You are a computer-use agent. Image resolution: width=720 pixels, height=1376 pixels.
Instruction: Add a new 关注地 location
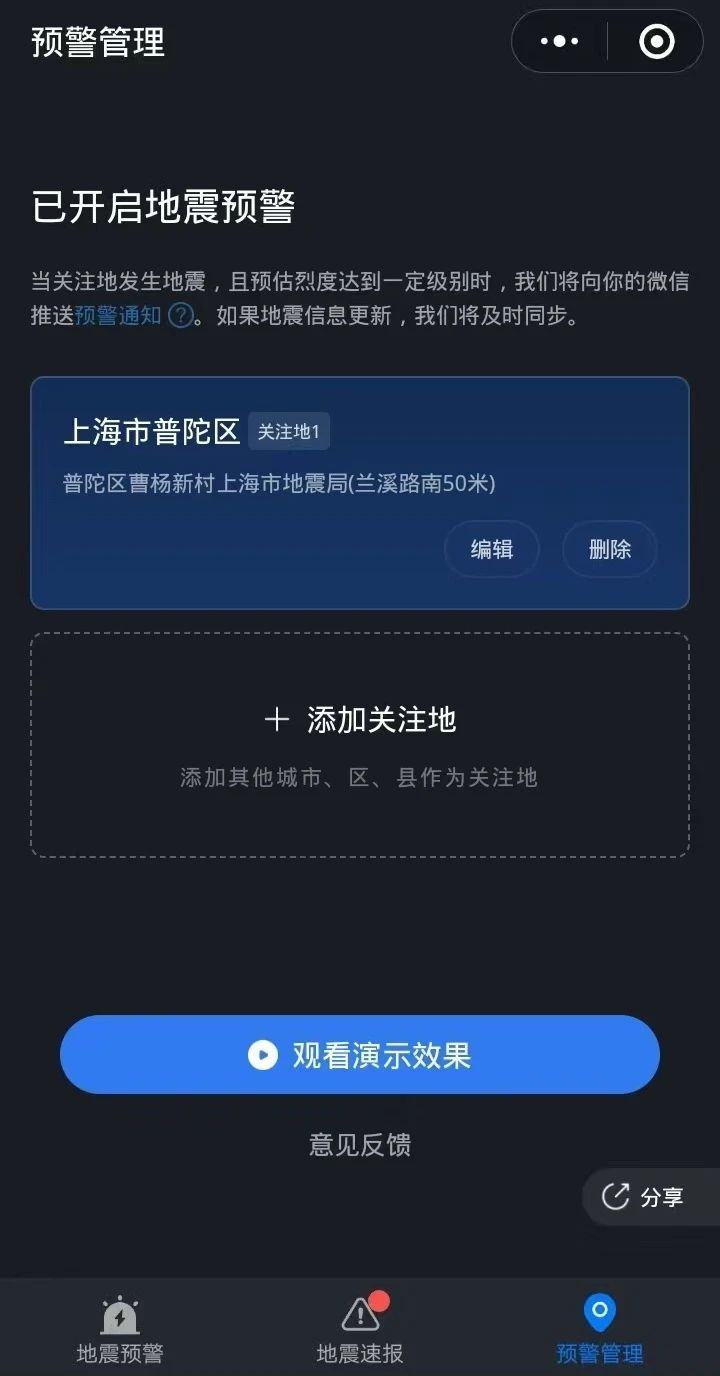tap(360, 744)
